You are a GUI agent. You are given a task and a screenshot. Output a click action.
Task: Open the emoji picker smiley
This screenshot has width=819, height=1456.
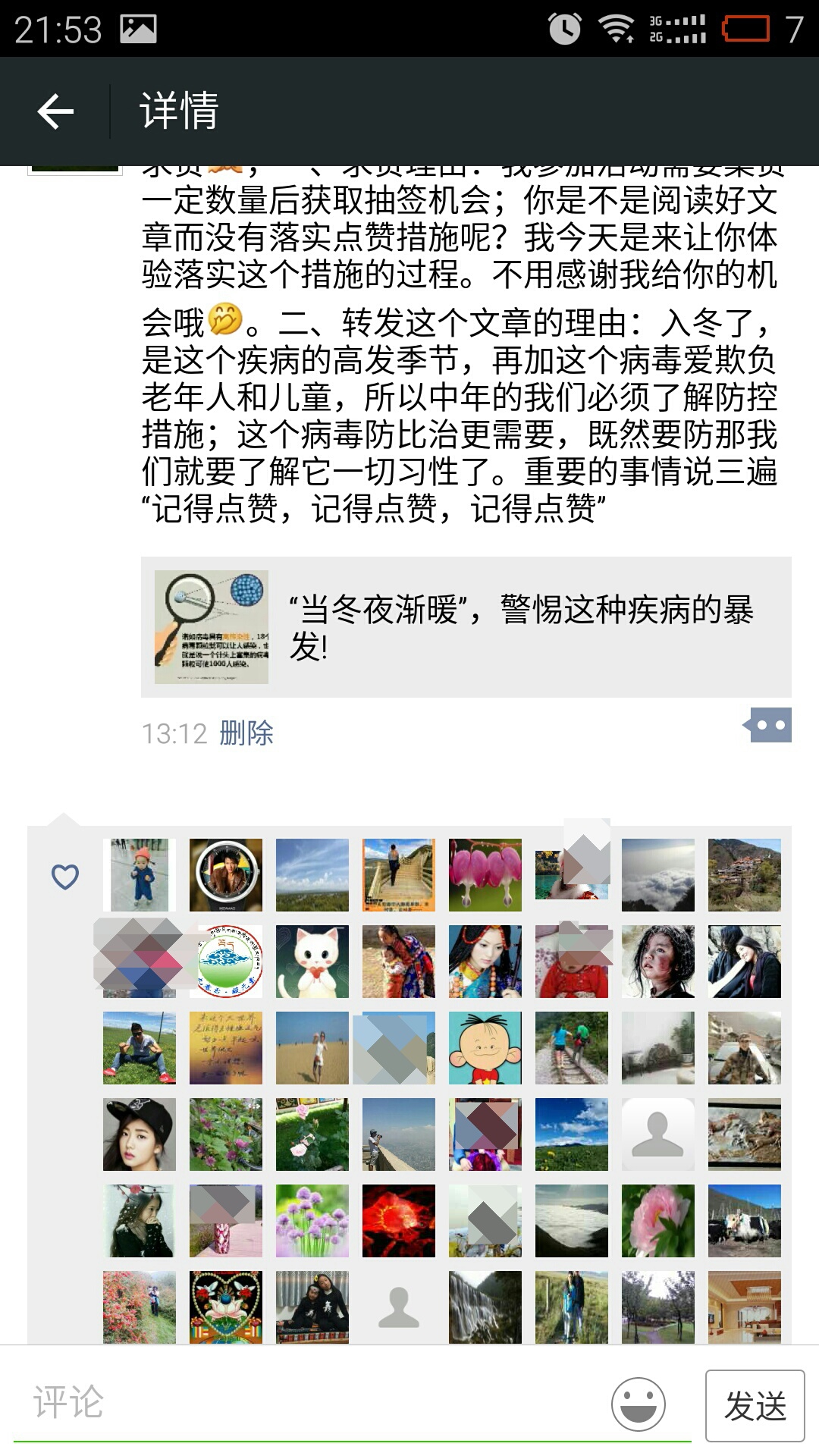(639, 1404)
